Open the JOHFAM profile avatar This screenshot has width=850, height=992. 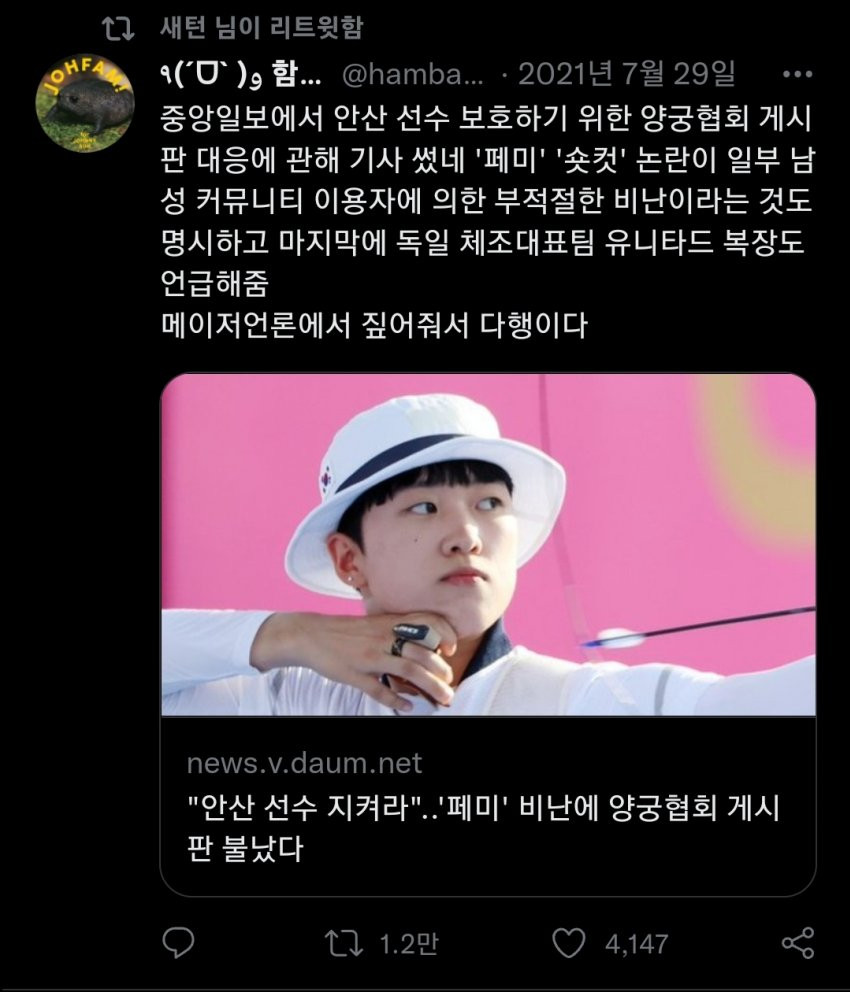(x=85, y=104)
